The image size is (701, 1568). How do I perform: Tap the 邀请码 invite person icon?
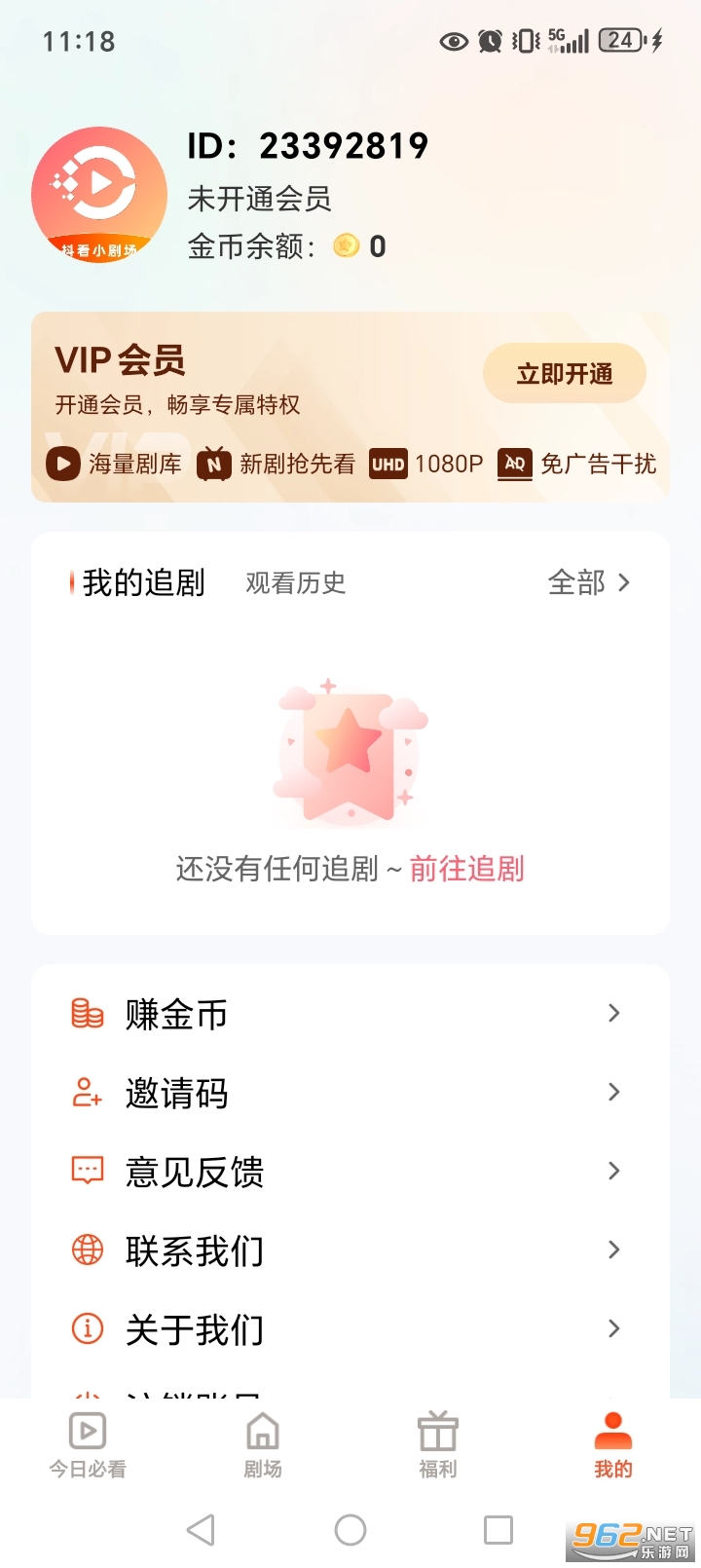[87, 1093]
